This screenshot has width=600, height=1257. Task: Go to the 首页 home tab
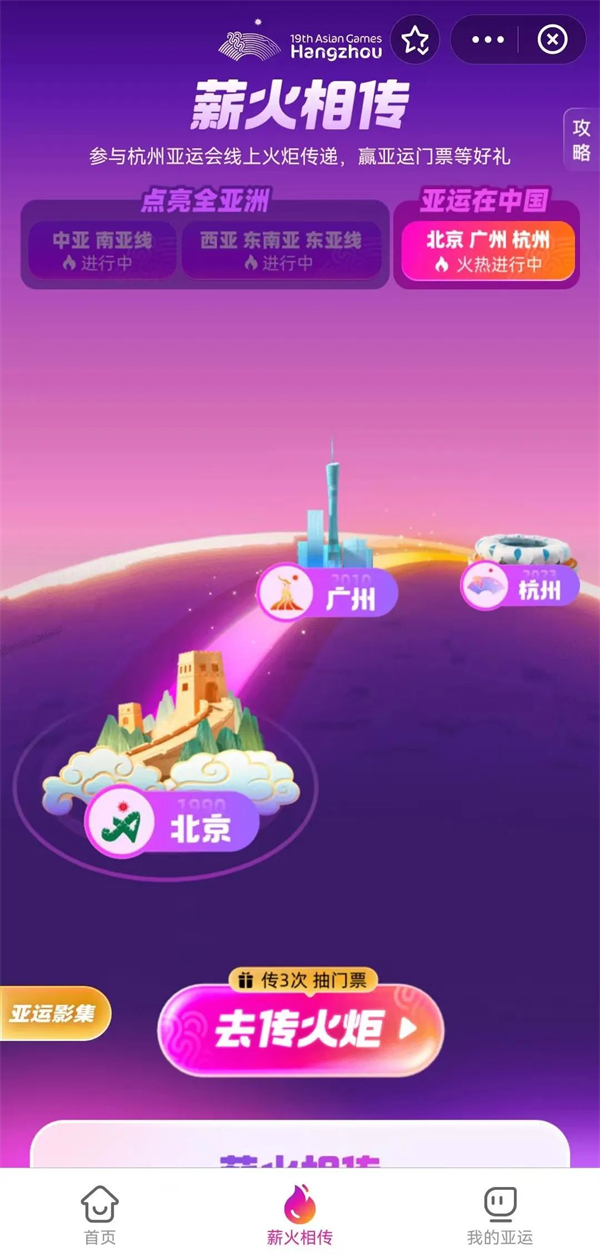tap(100, 1215)
